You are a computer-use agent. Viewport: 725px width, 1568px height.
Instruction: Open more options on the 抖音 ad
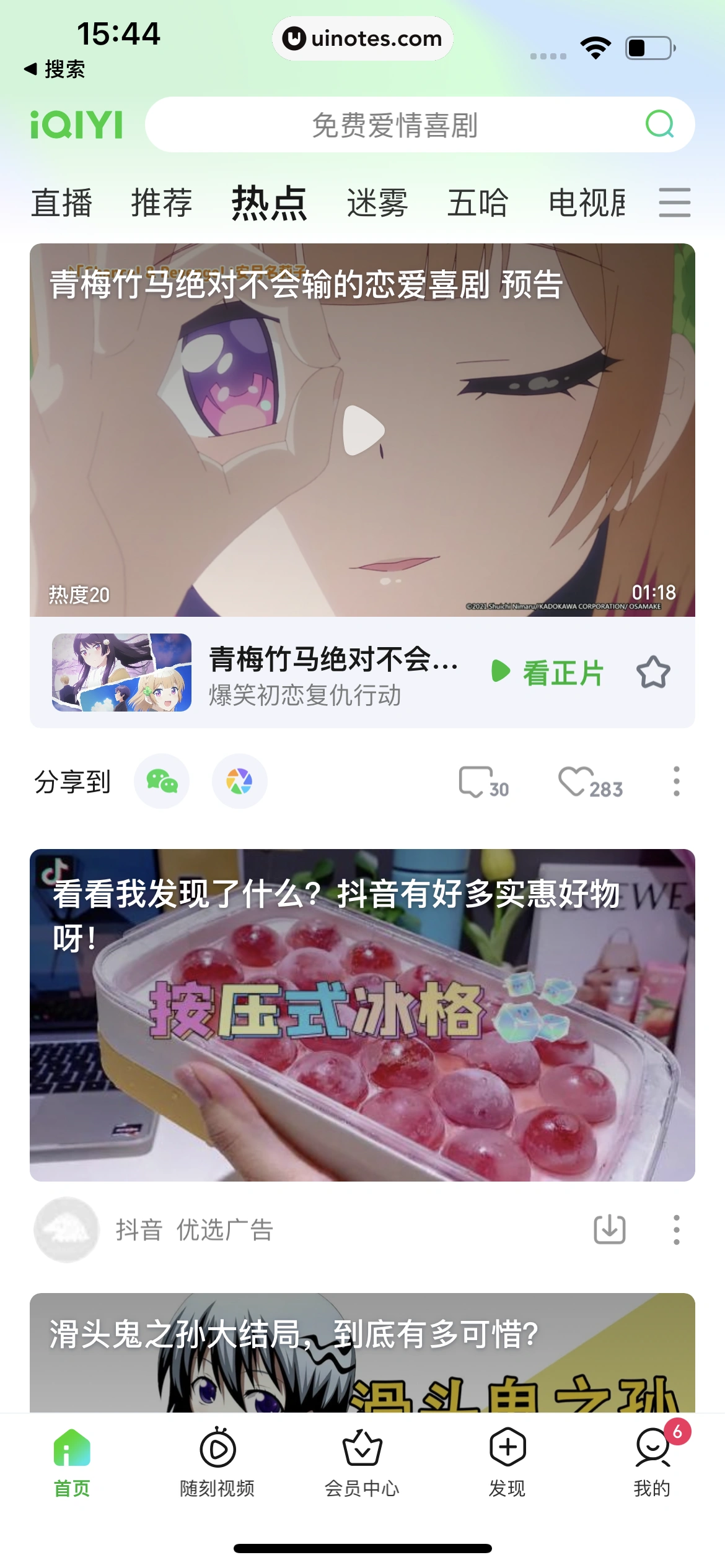point(677,1229)
